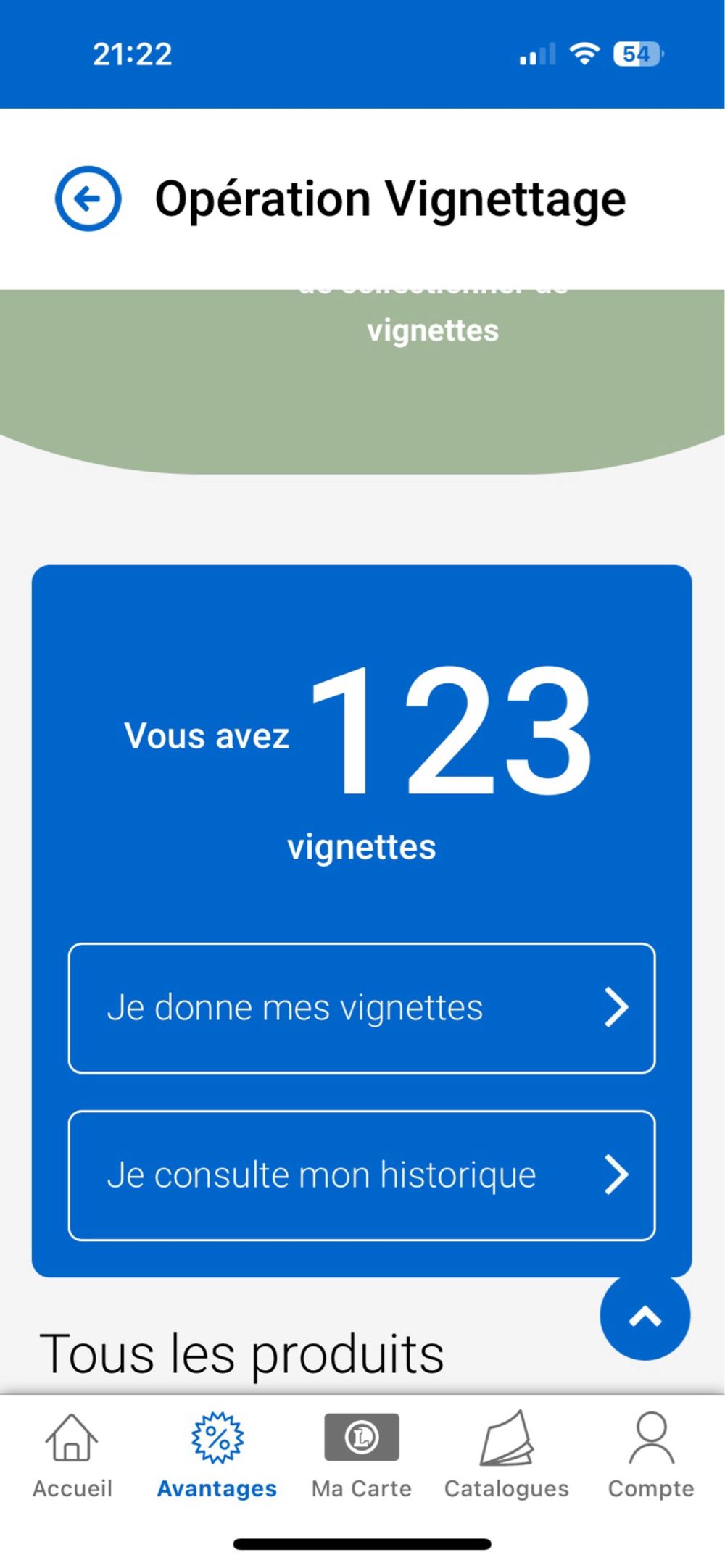Screen dimensions: 725x1568
Task: Open Je consulte mon historique
Action: 362,1175
